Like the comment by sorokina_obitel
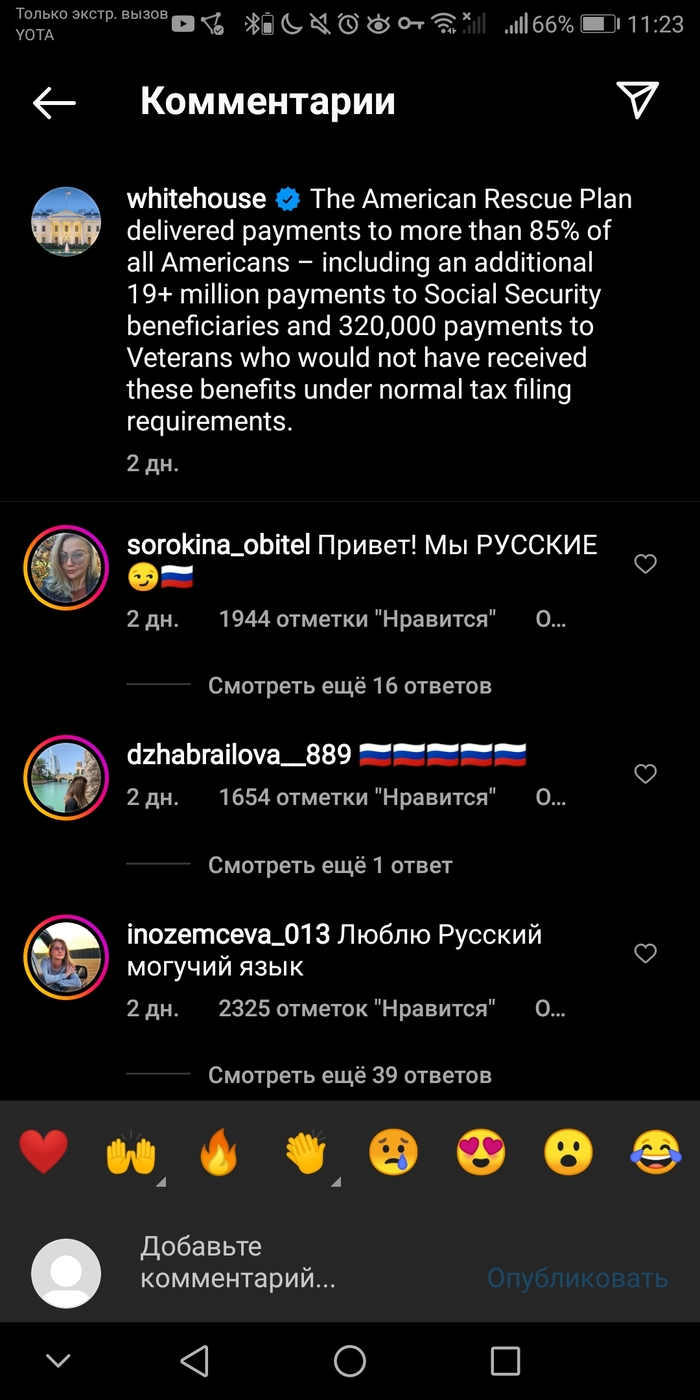This screenshot has height=1400, width=700. [x=646, y=564]
